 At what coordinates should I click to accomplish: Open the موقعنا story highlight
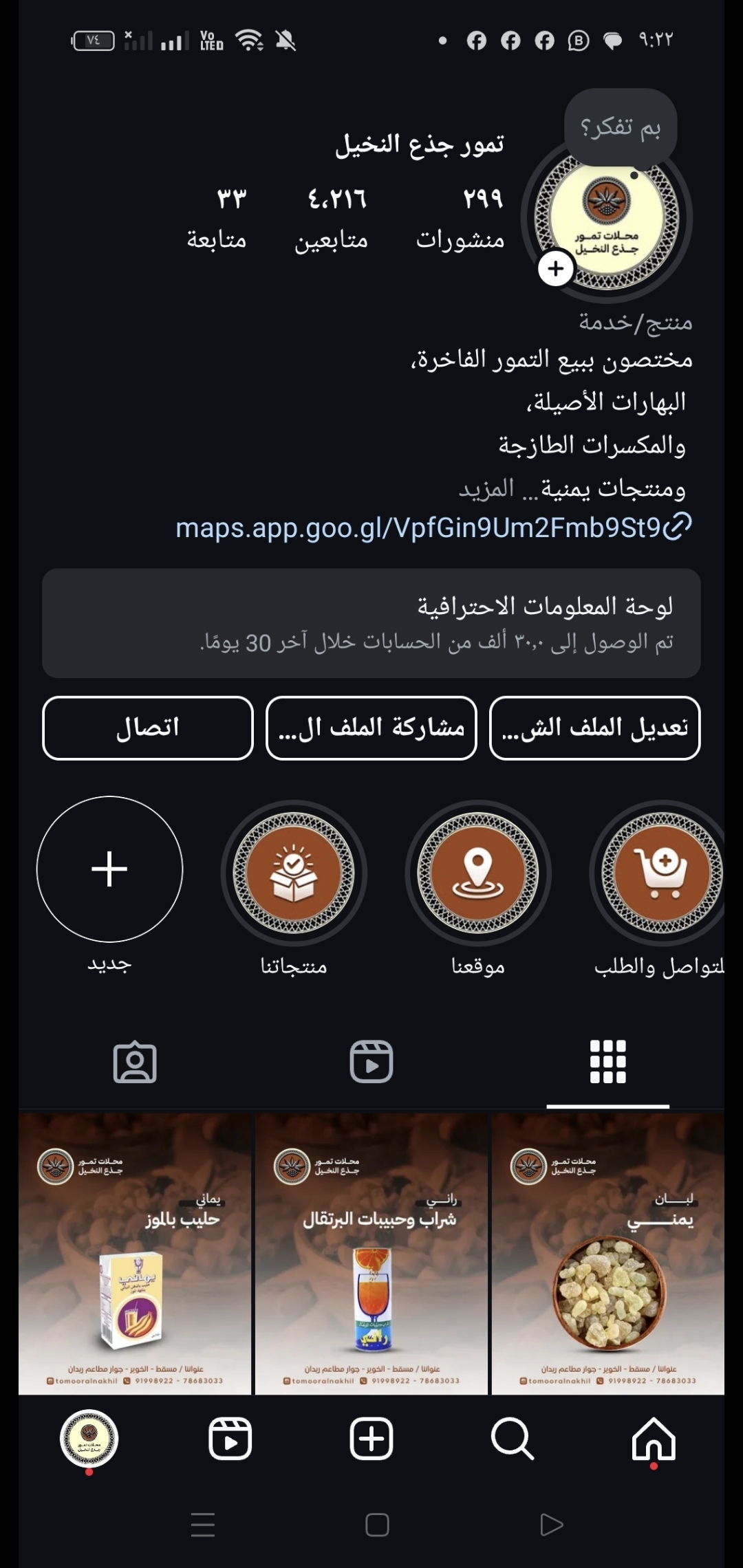pos(478,873)
